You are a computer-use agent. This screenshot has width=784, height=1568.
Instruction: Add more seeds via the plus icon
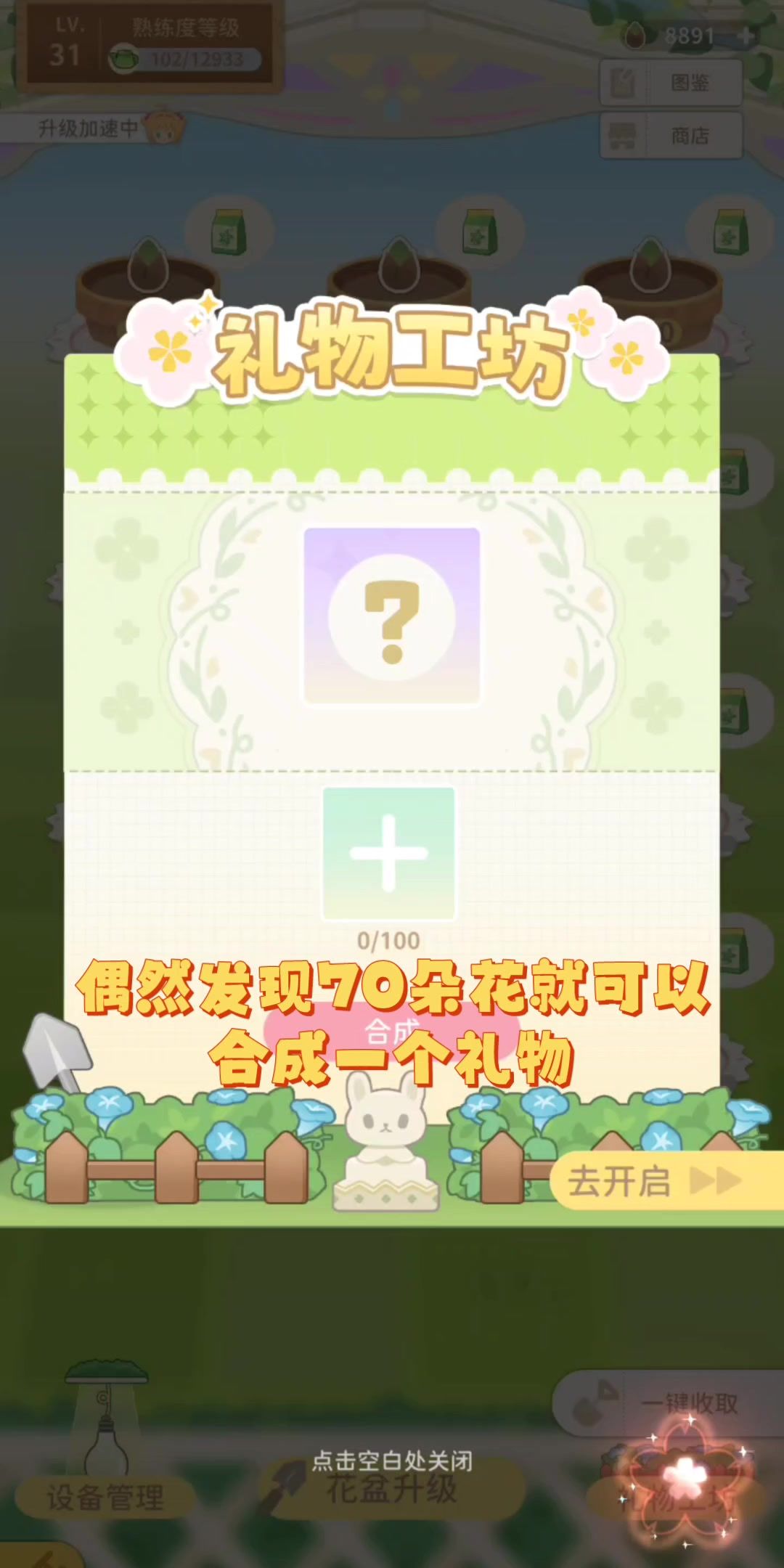point(746,35)
